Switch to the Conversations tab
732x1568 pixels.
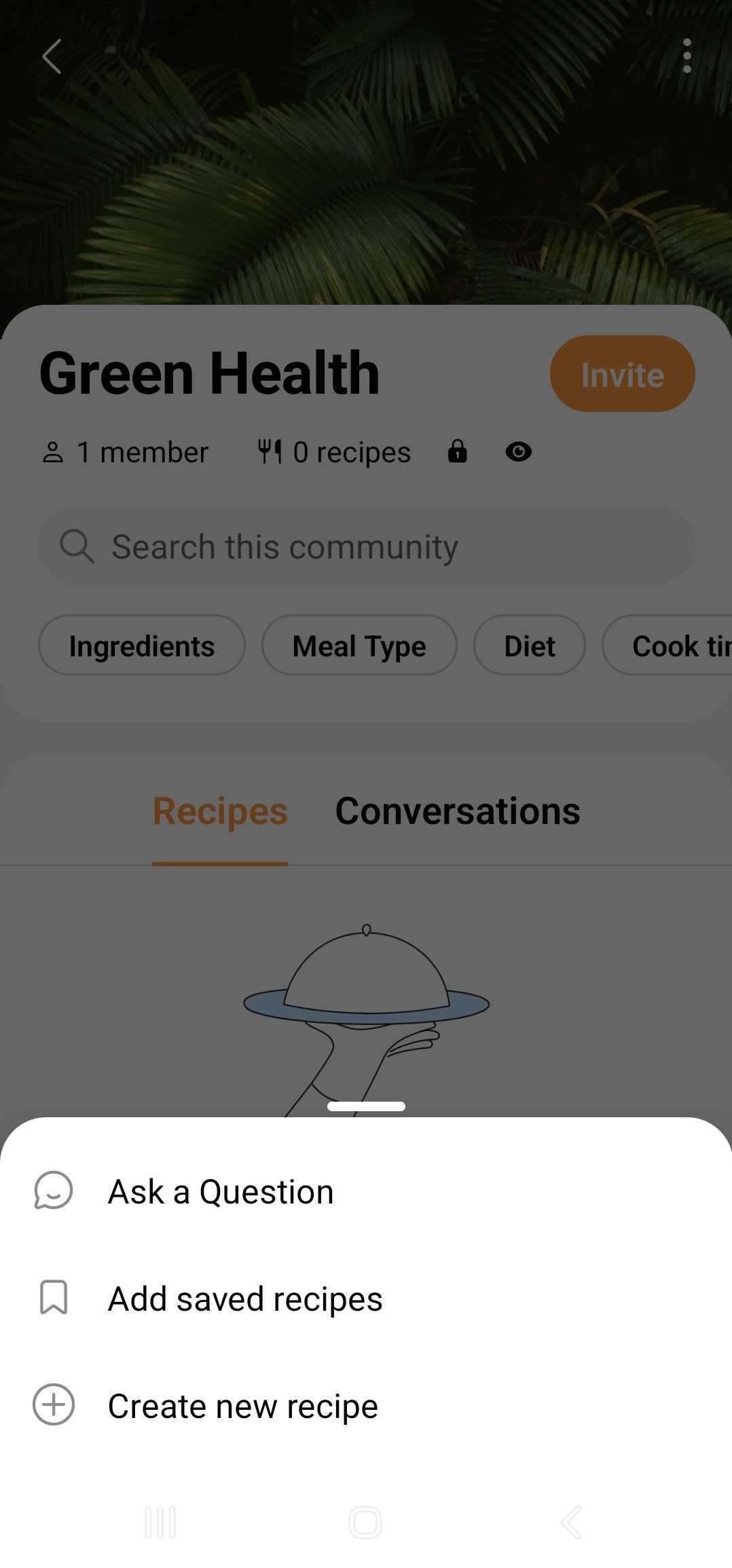tap(458, 811)
